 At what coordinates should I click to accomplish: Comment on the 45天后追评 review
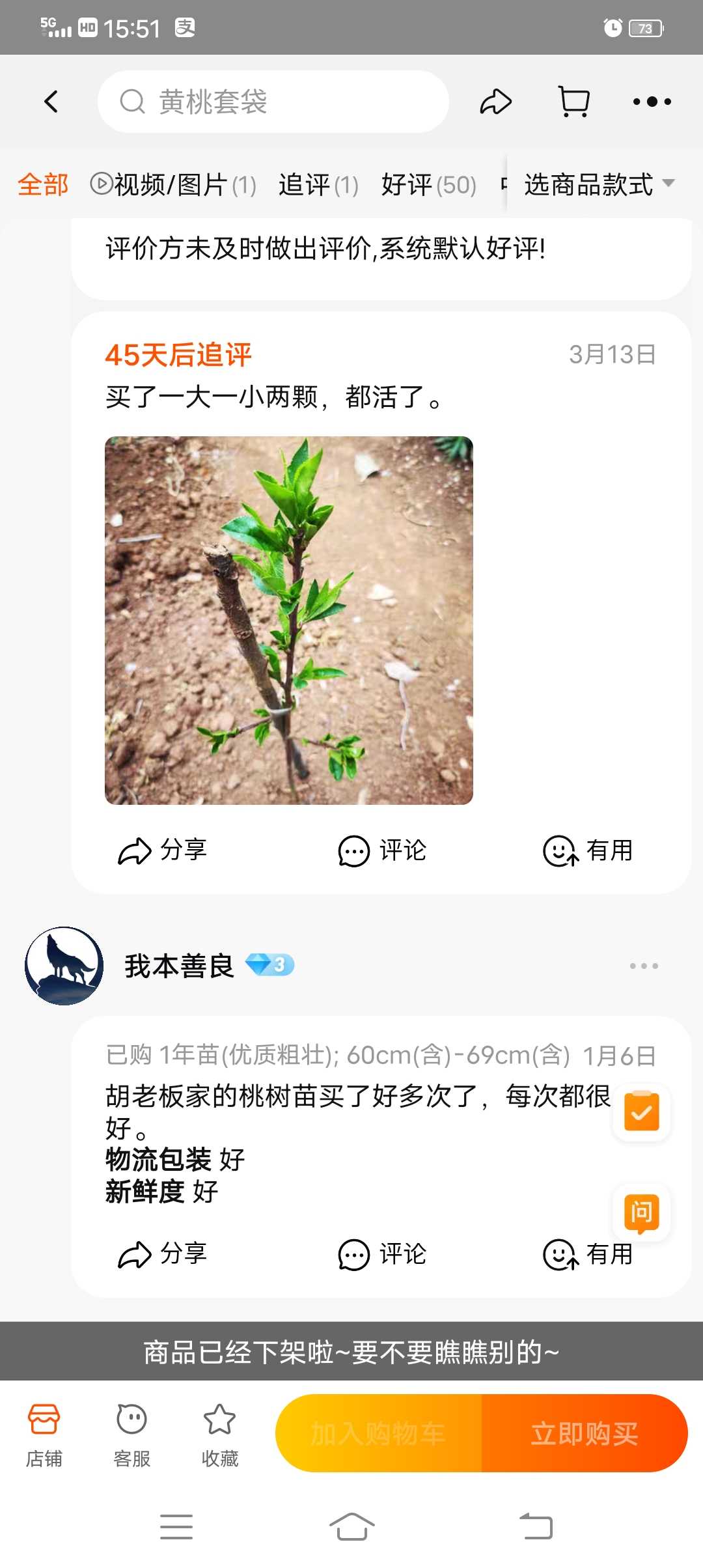382,850
